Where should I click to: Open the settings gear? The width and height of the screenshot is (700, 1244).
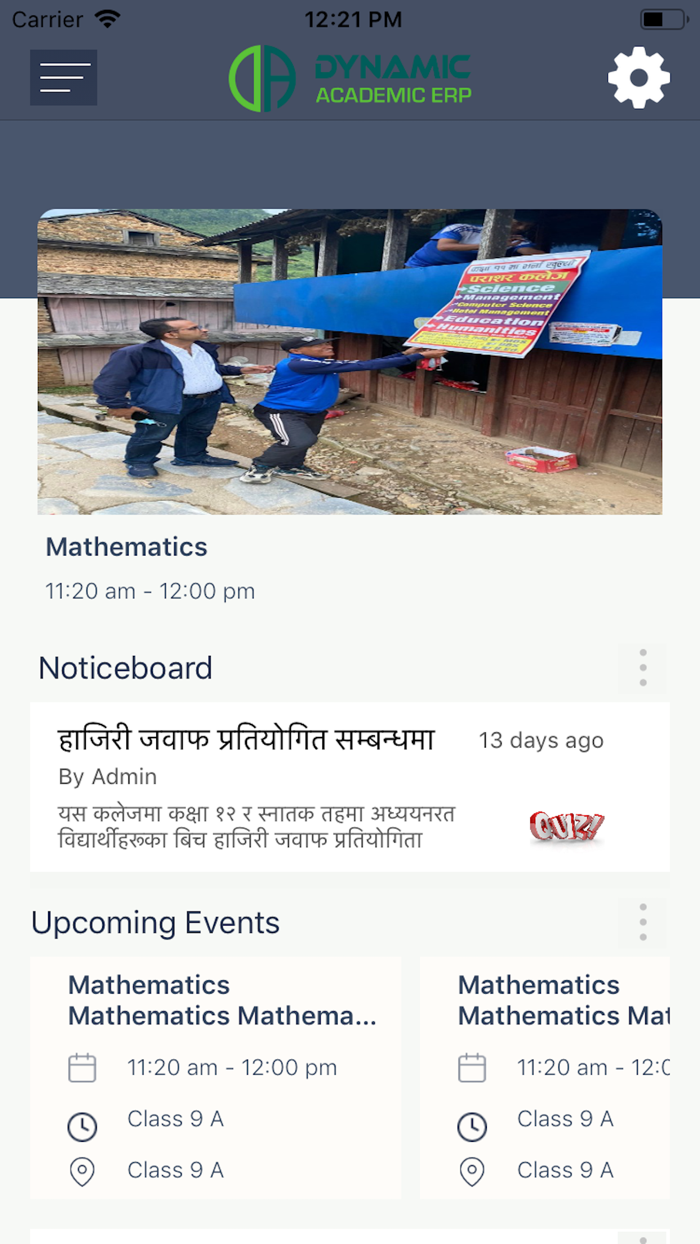638,77
